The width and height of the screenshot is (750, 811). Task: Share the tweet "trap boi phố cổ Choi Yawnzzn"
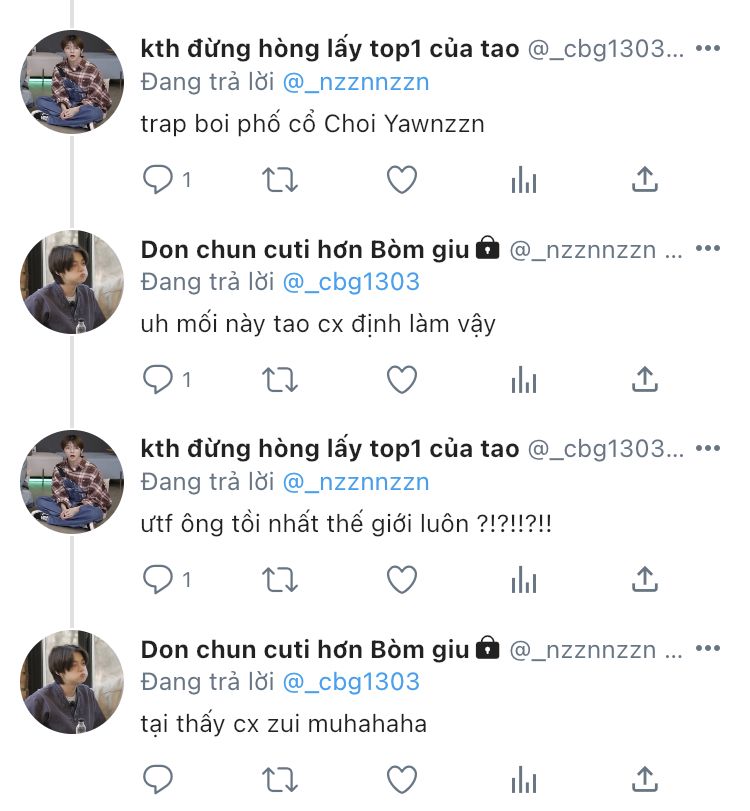[646, 180]
